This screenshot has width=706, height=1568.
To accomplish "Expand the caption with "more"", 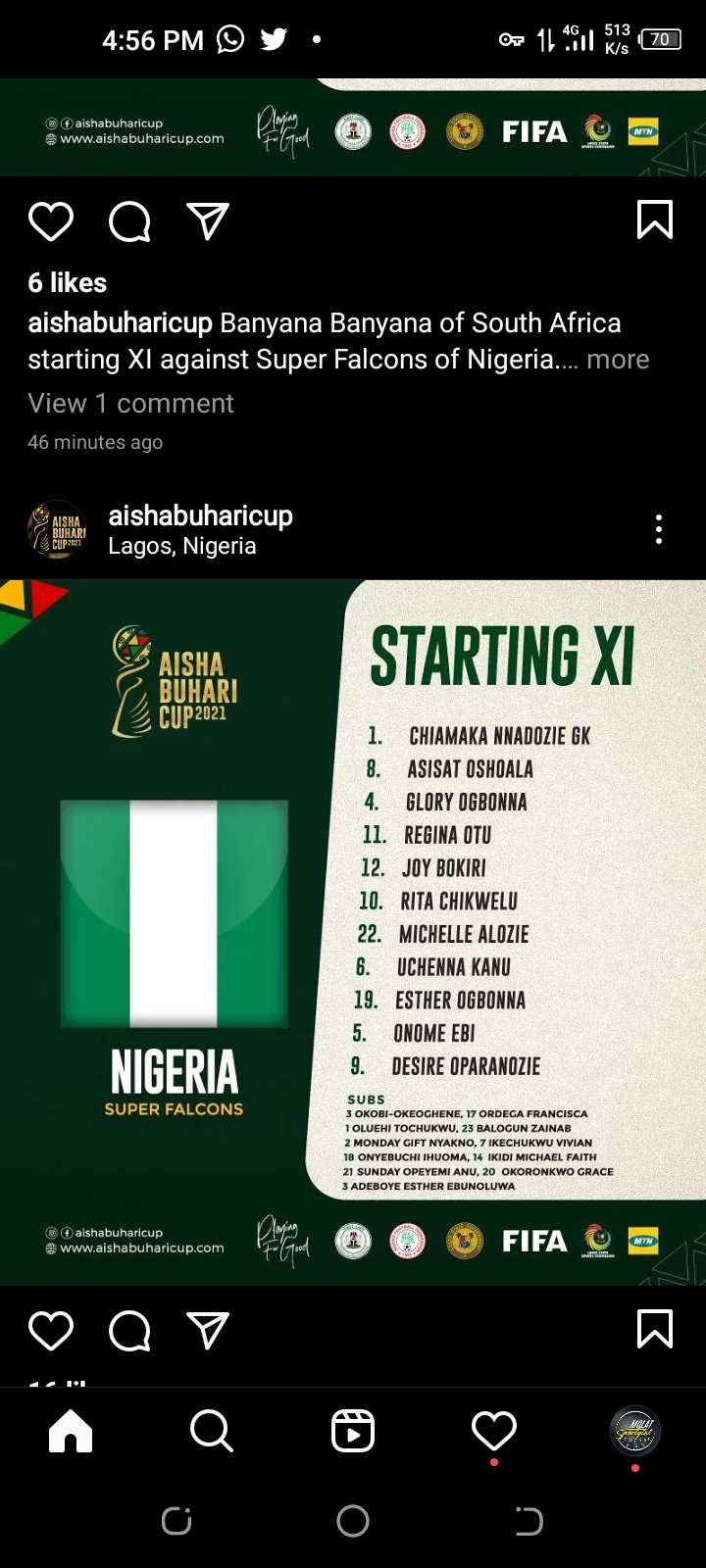I will (x=618, y=360).
